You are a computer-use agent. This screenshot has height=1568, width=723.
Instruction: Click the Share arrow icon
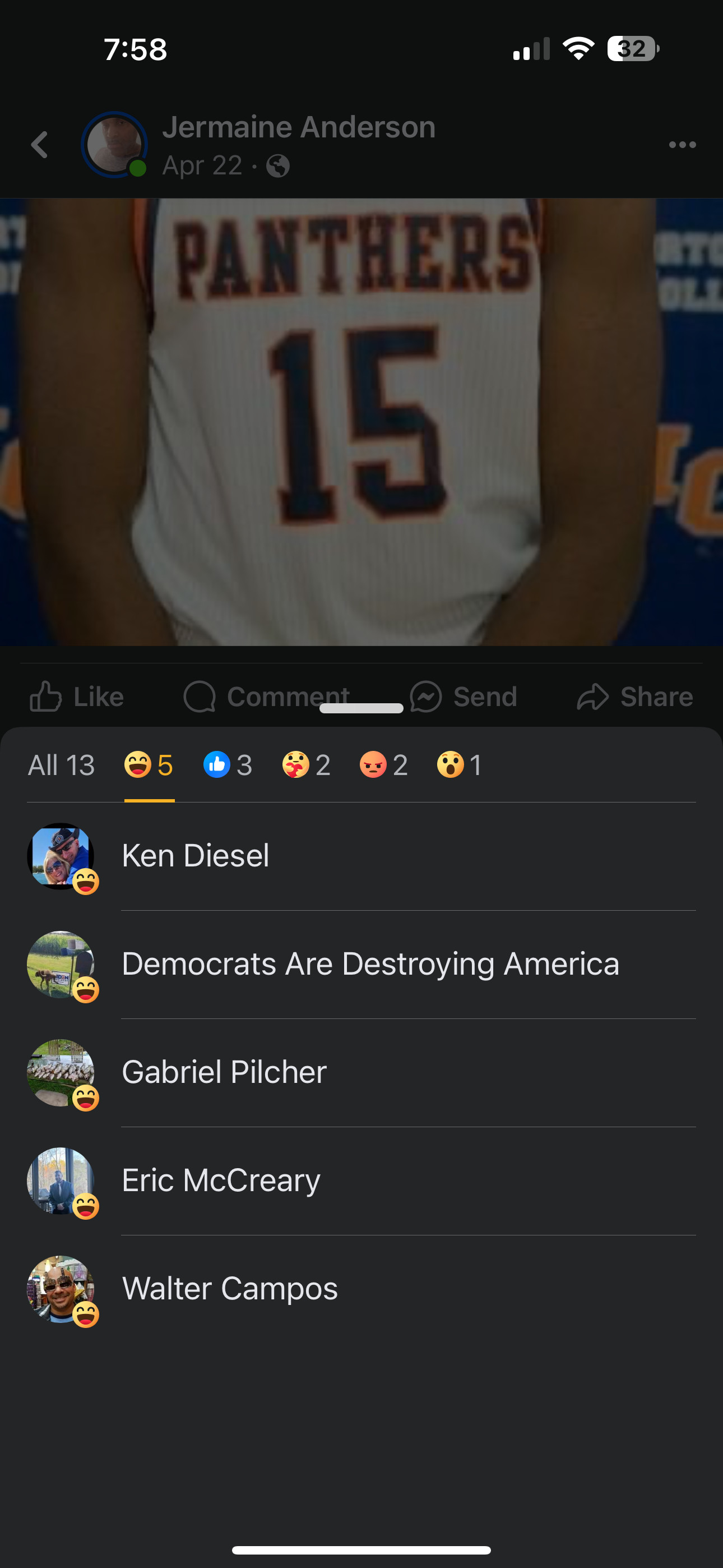click(594, 697)
